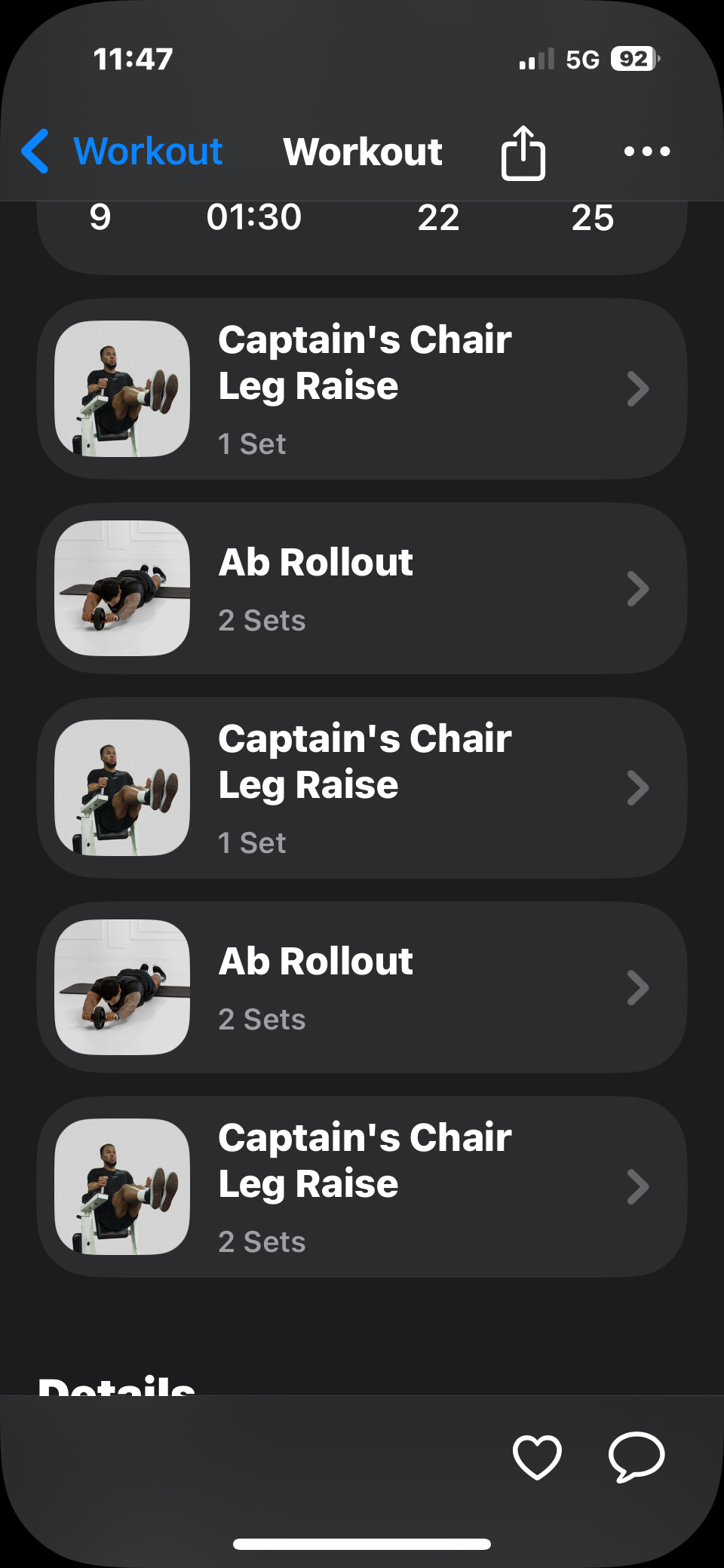Share this workout

tap(523, 153)
